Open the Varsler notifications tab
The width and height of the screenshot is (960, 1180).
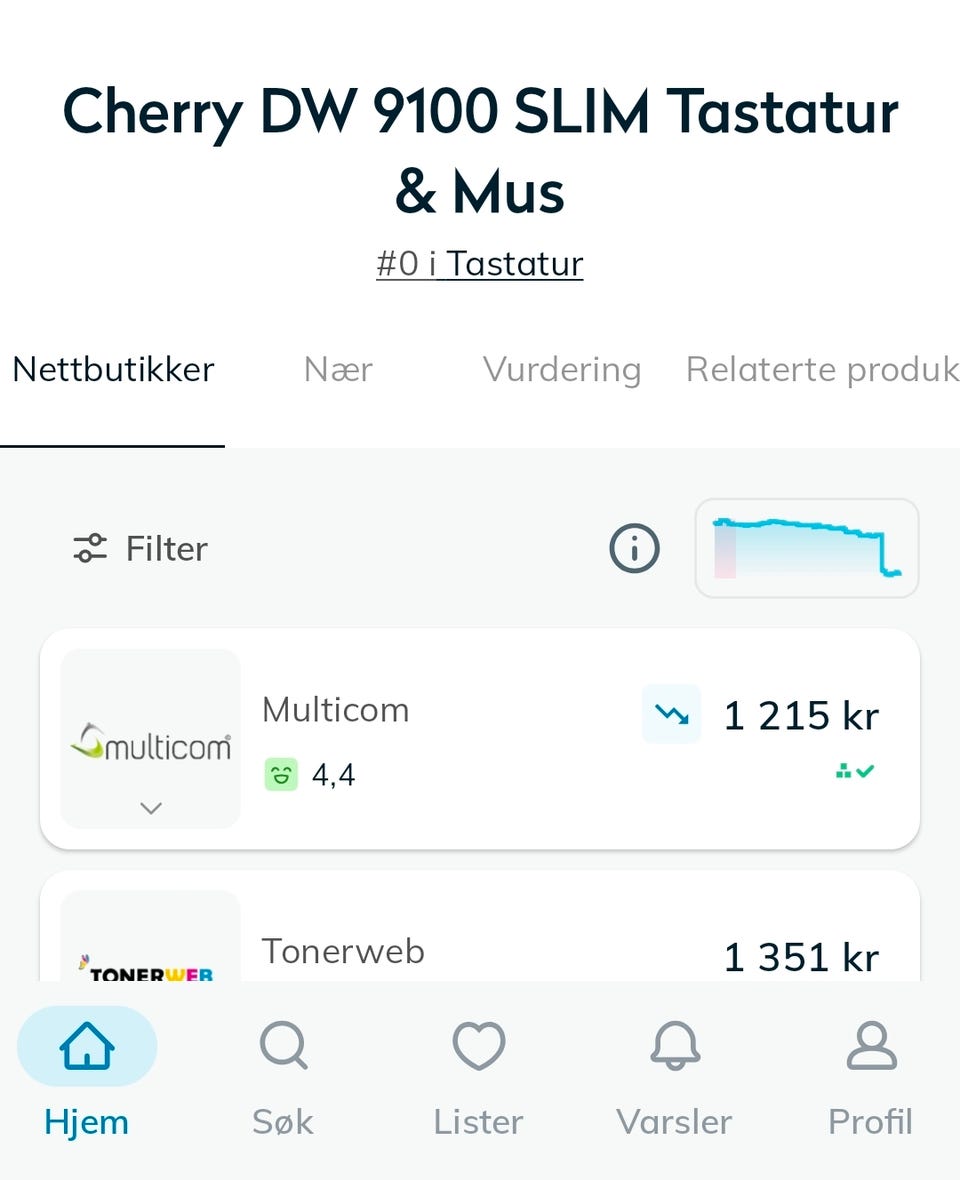pos(674,1078)
